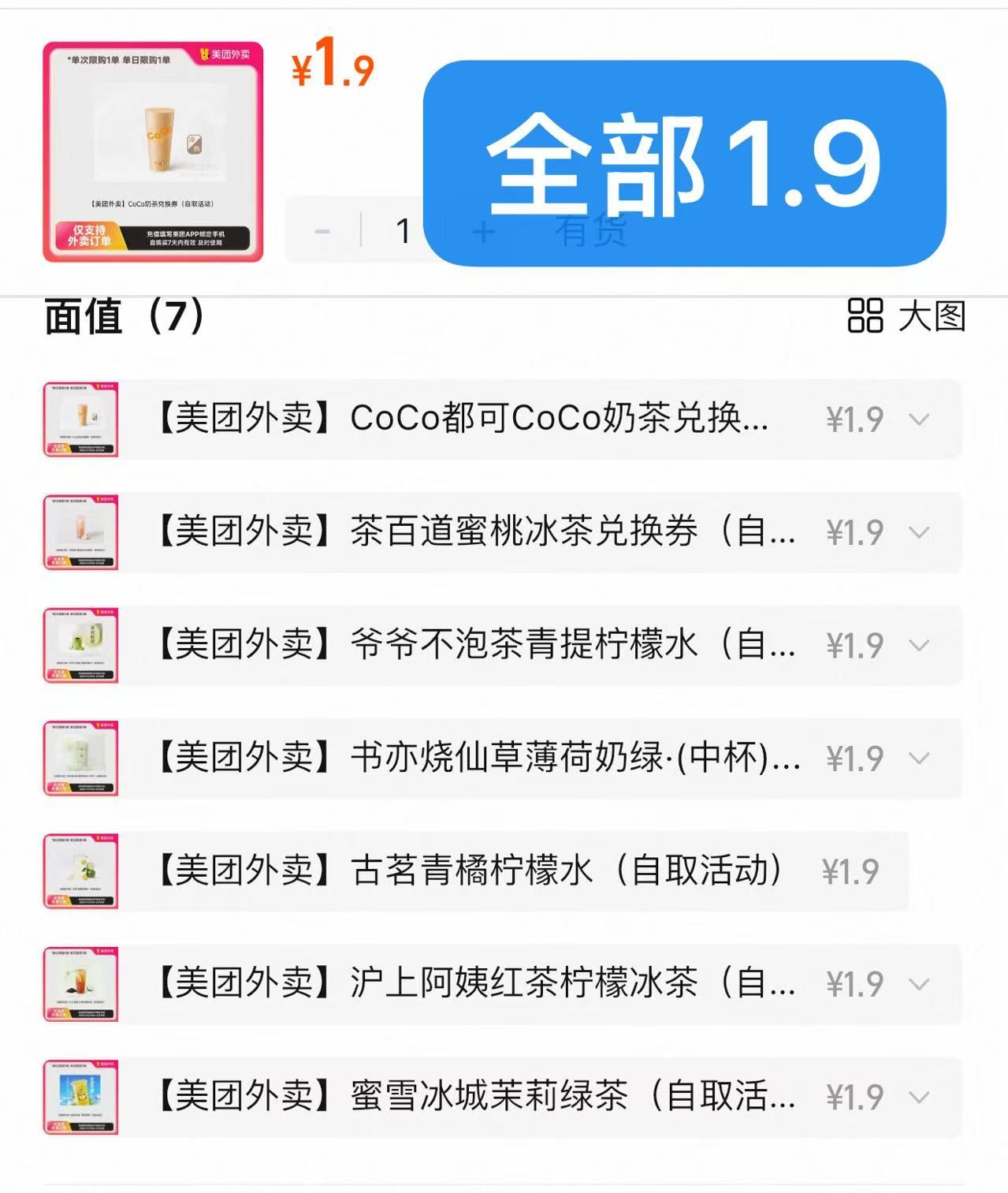The width and height of the screenshot is (1008, 1193).
Task: Expand the 爷爷不泡茶青提柠檬水 row
Action: point(918,646)
